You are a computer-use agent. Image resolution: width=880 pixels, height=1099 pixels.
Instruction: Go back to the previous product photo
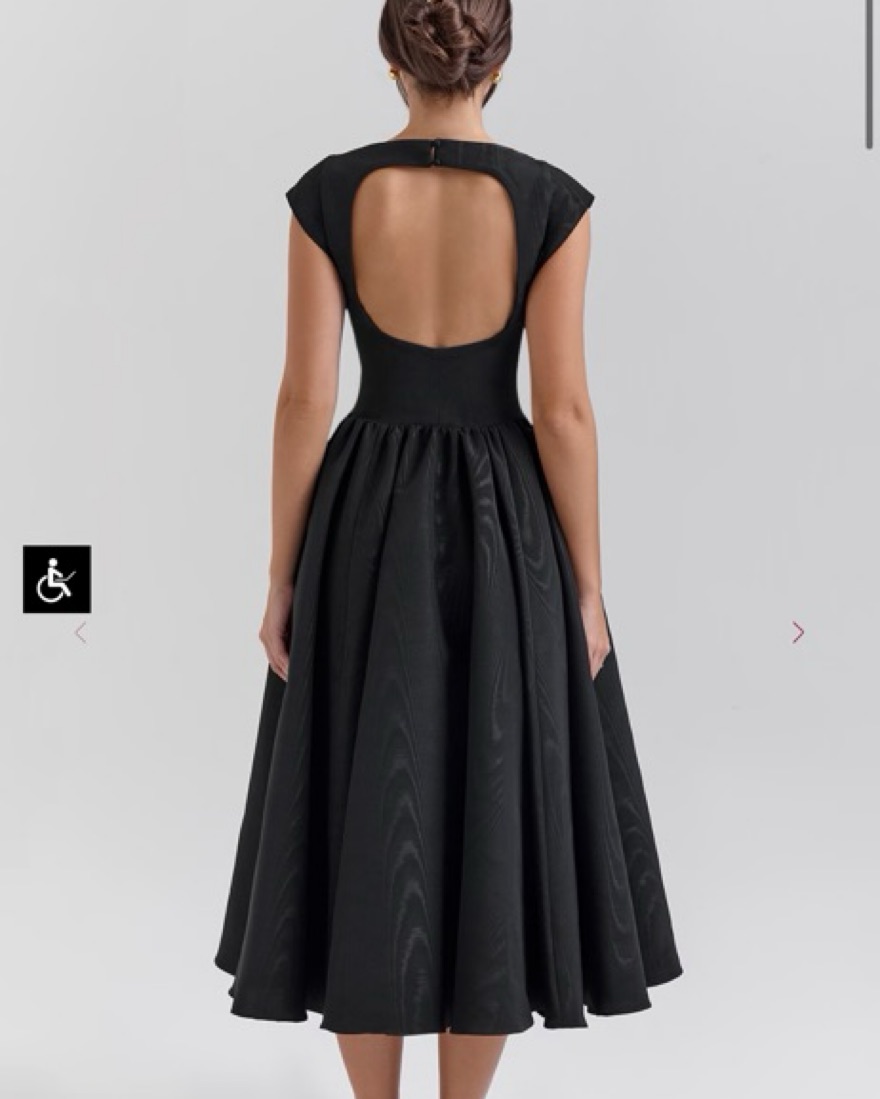coord(81,632)
